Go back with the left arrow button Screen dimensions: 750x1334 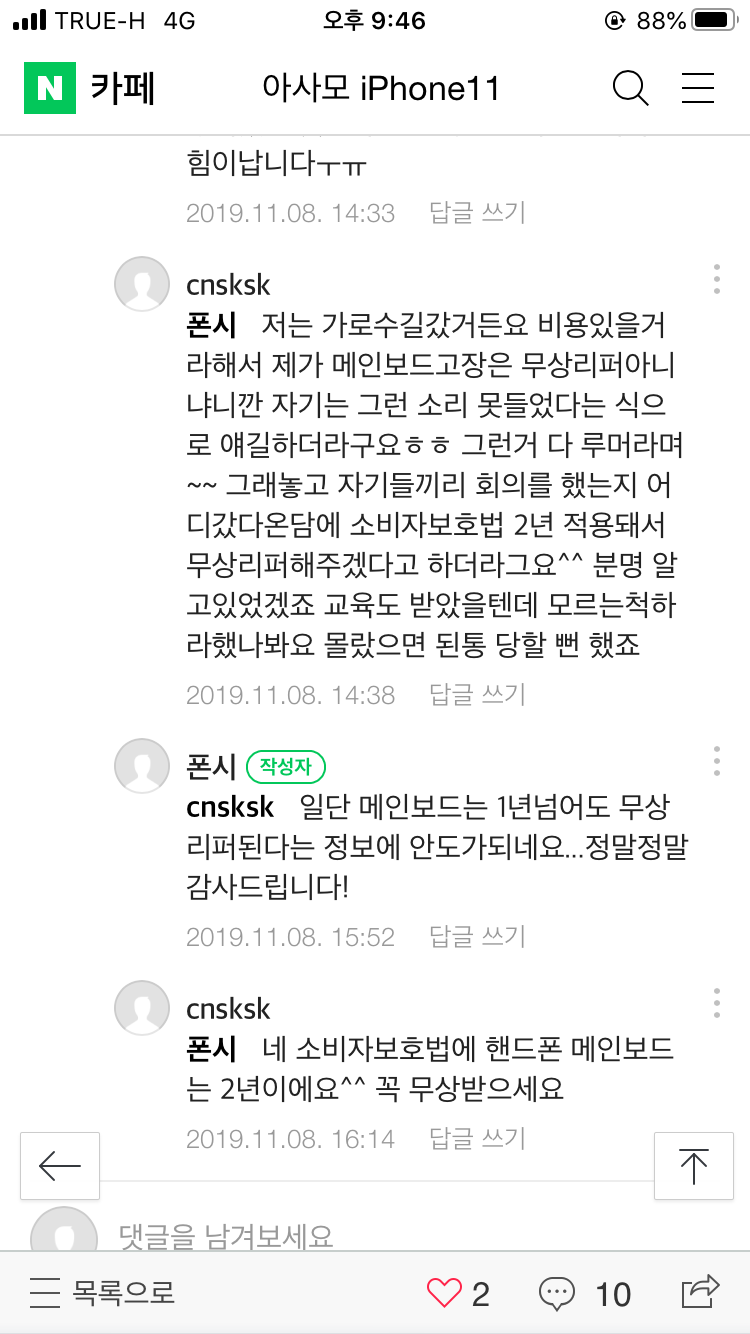(x=60, y=1166)
